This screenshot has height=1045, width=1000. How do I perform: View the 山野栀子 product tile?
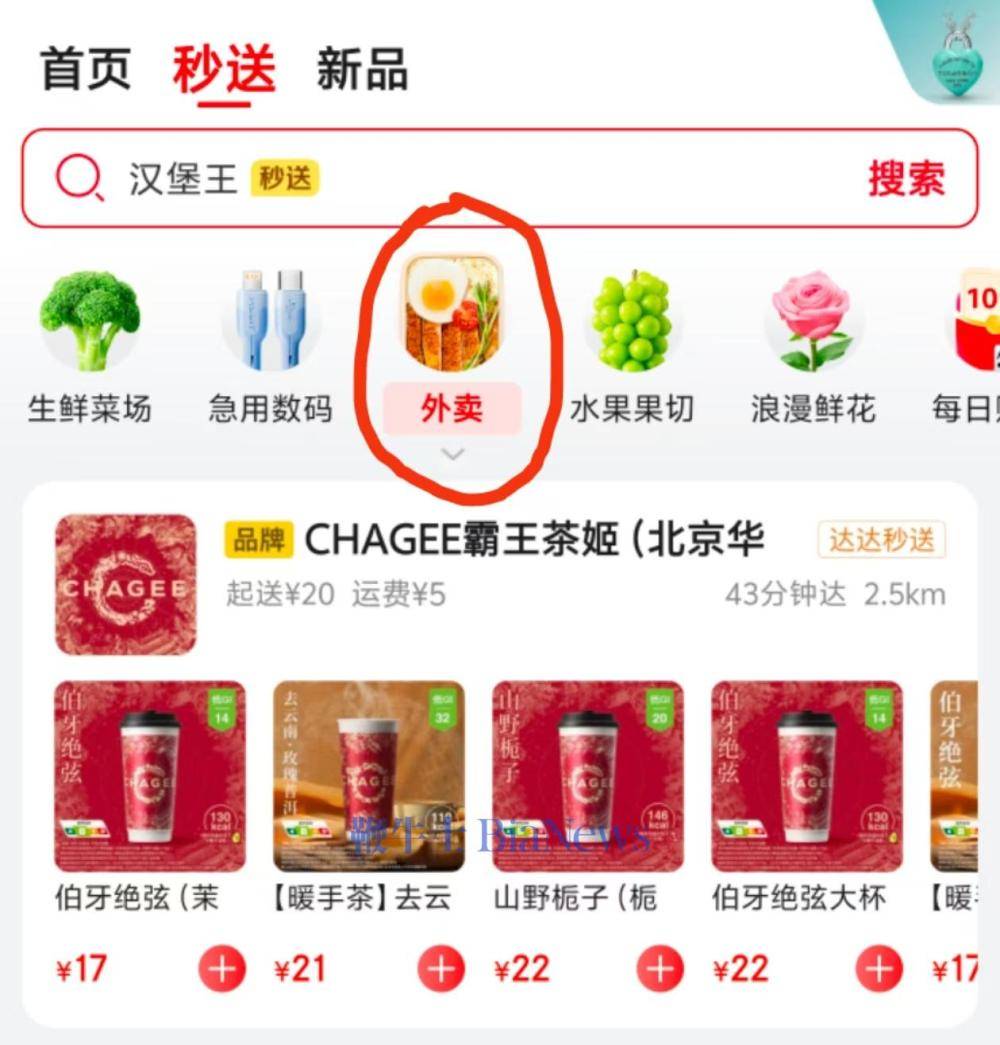coord(588,778)
